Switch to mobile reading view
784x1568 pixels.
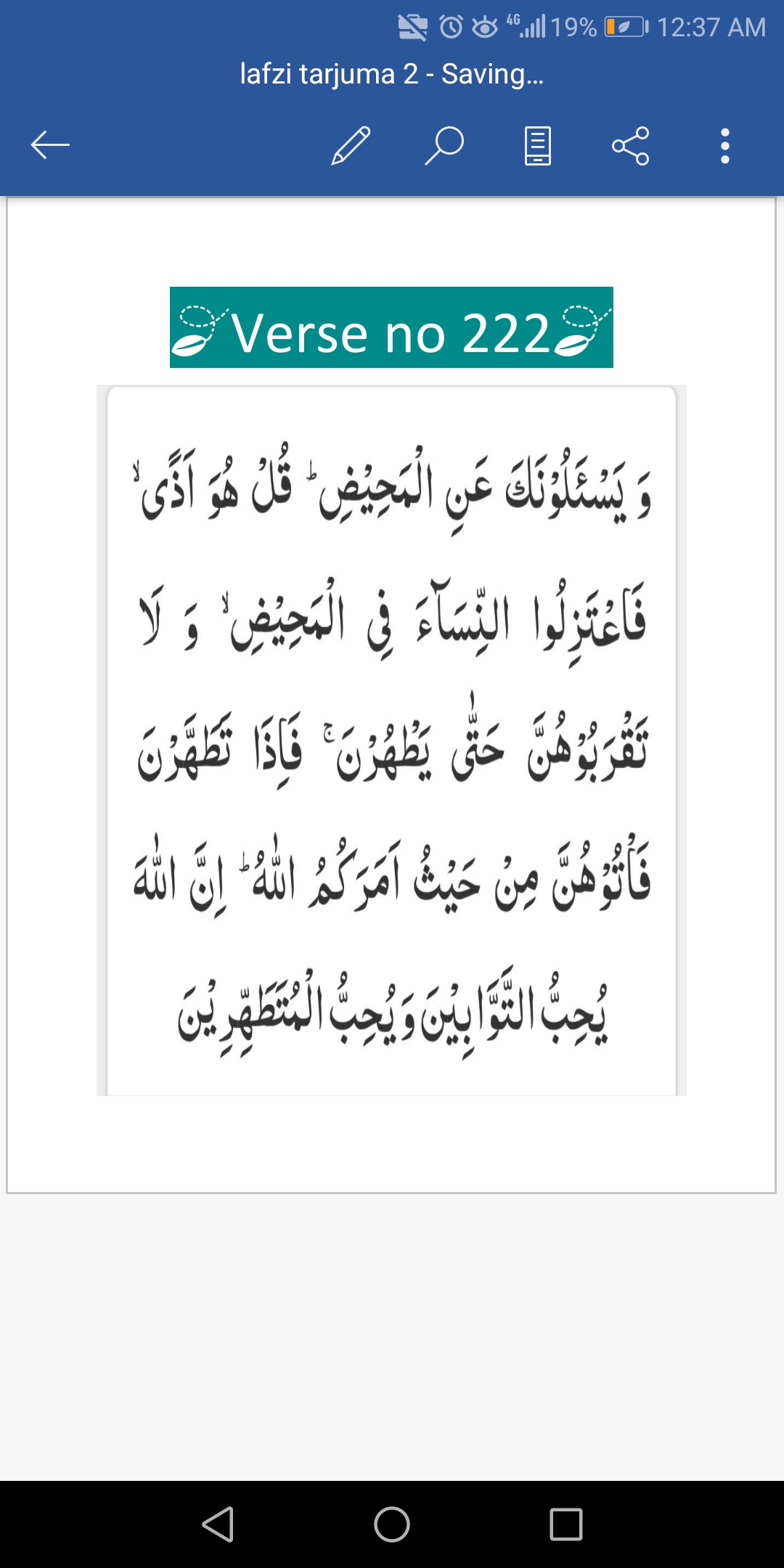coord(538,146)
